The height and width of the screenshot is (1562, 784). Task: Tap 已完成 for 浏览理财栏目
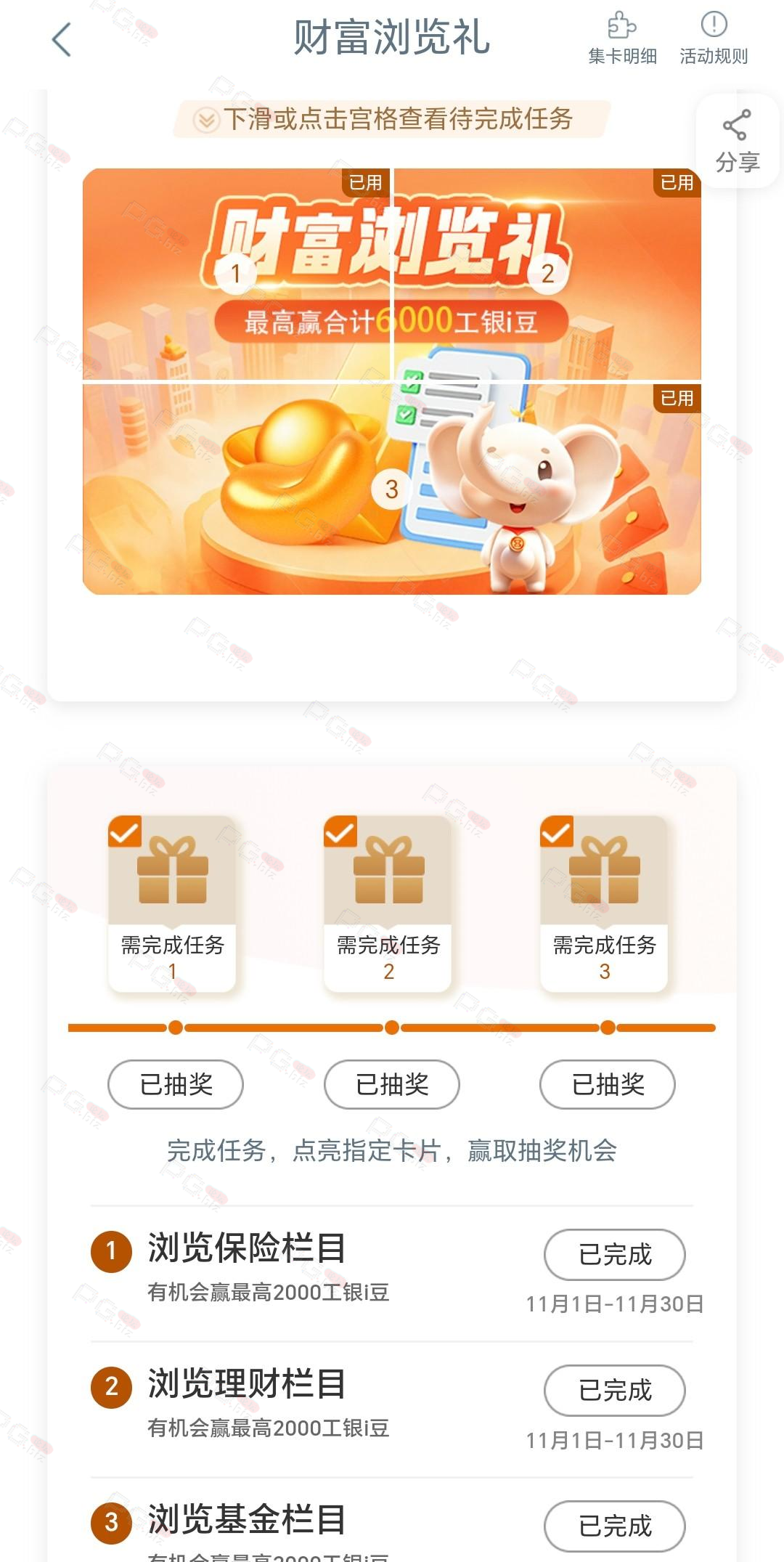pos(615,1390)
